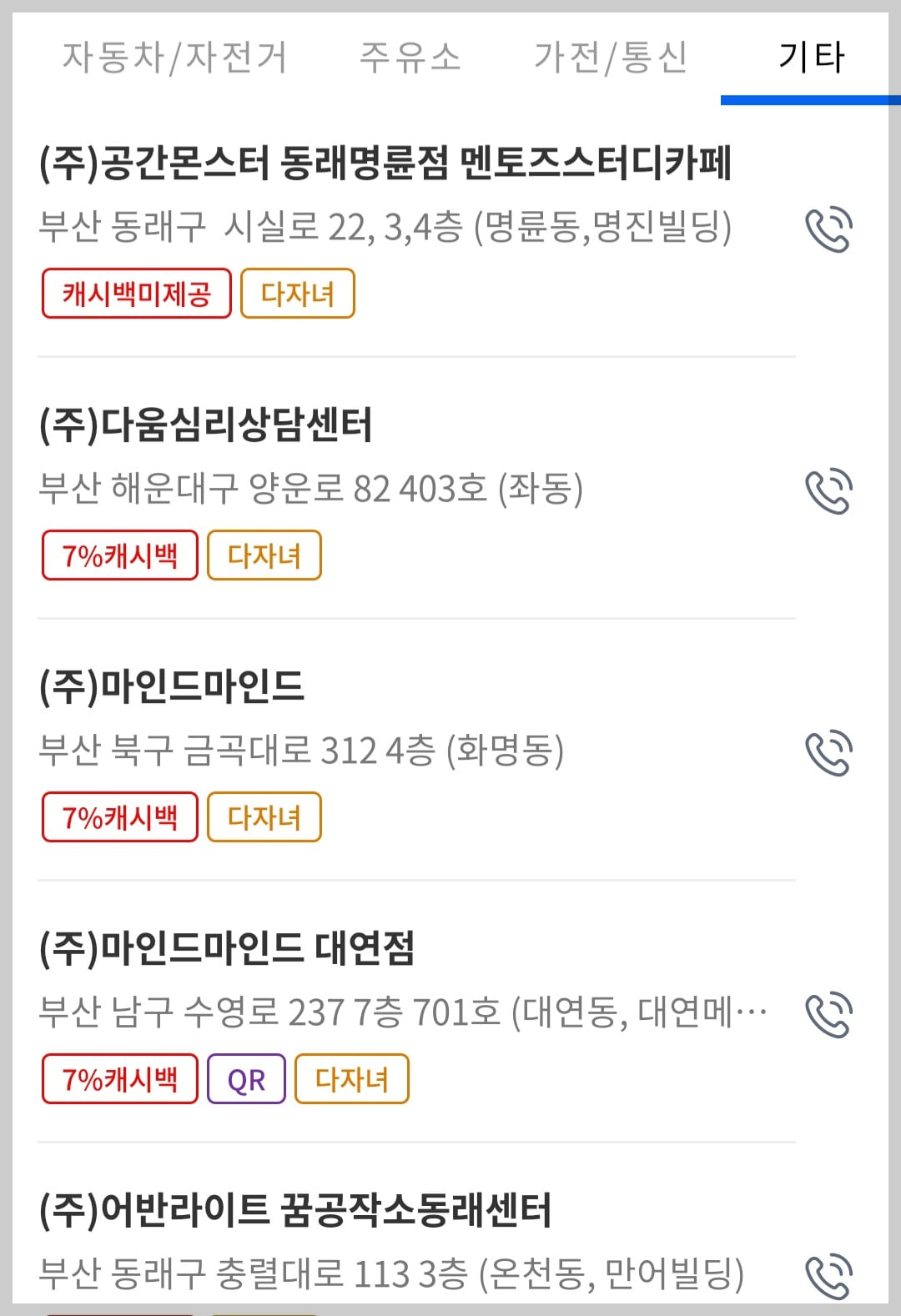The image size is (901, 1316).
Task: Tap phone icon for (주)마인드마인드
Action: 830,755
